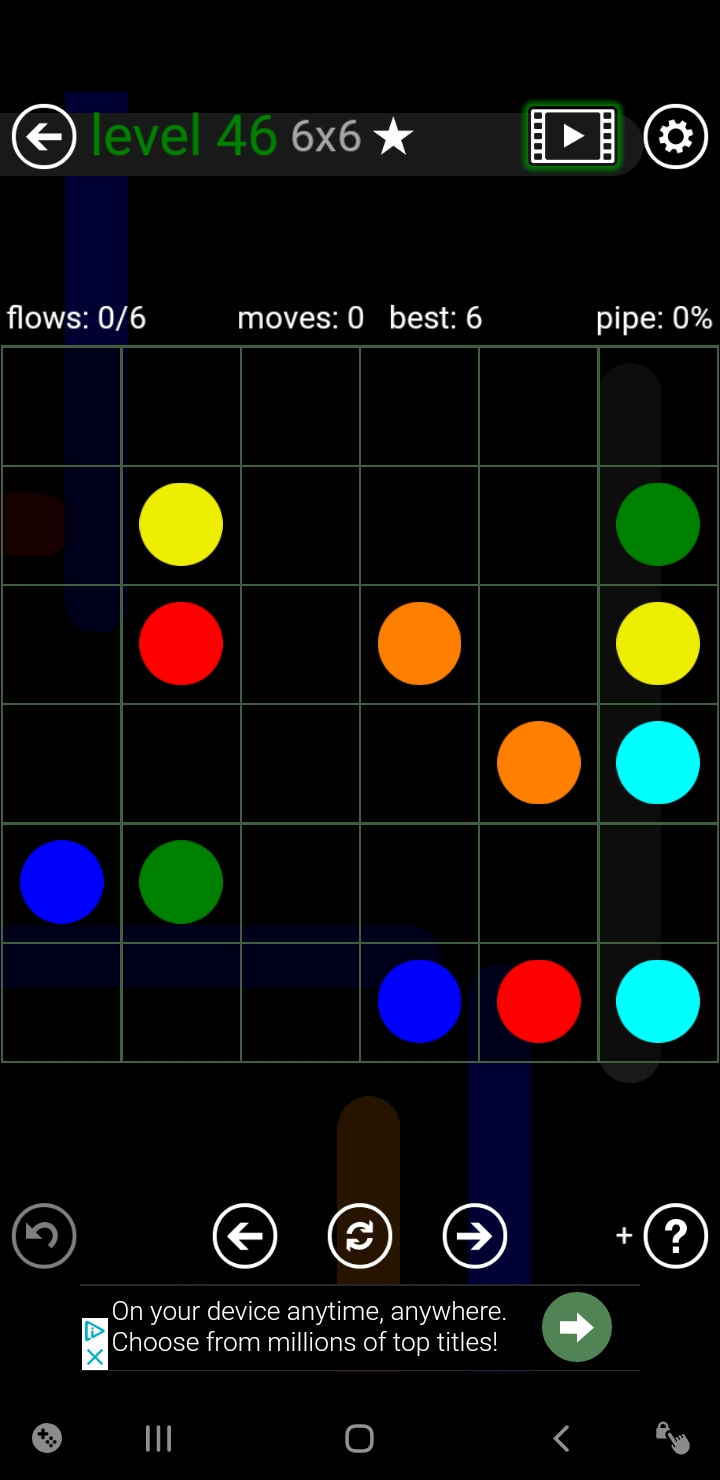This screenshot has height=1480, width=720.
Task: Open the recent apps view
Action: [159, 1439]
